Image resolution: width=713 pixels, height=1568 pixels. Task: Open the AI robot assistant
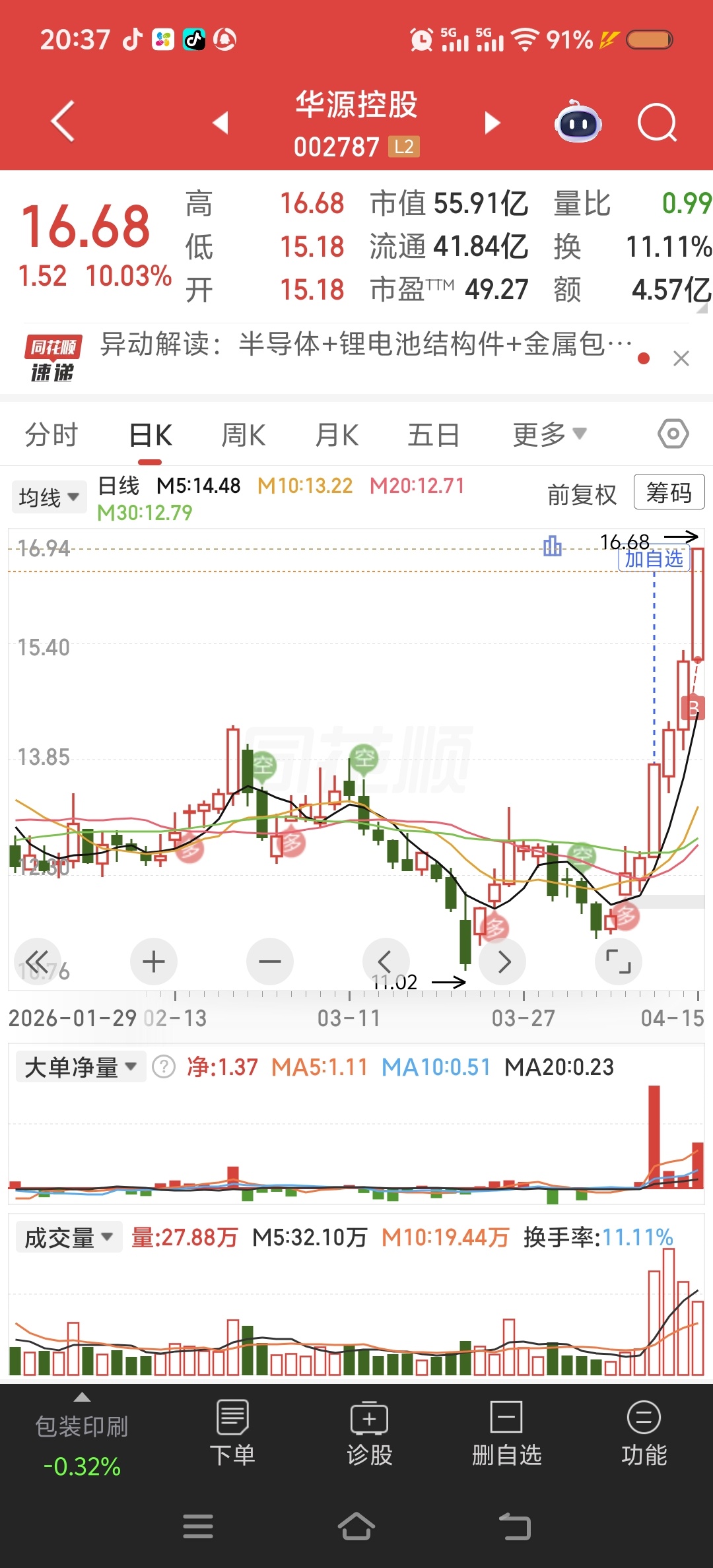click(578, 123)
